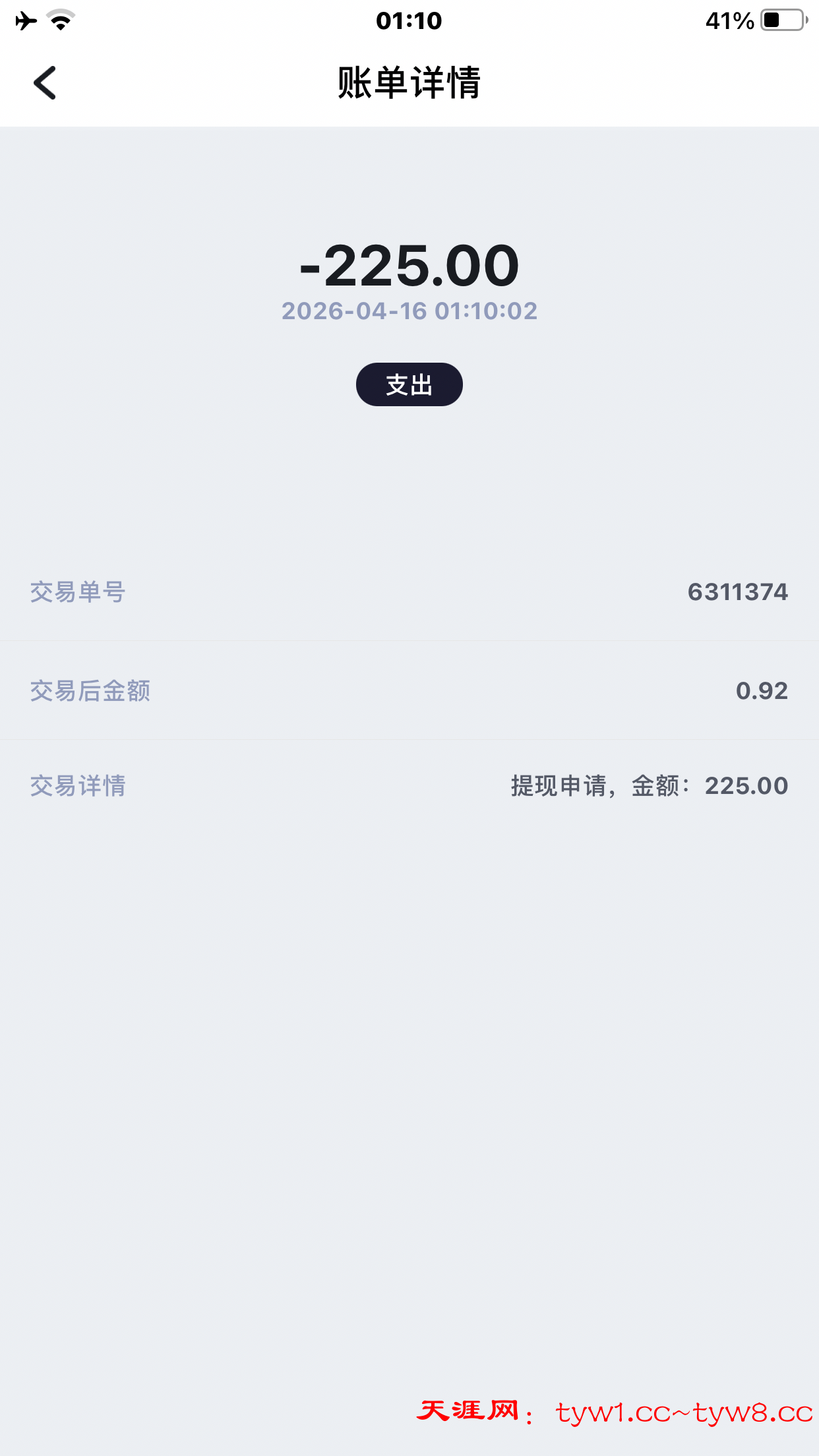
Task: Tap the status bar clock showing 01:10
Action: (409, 21)
